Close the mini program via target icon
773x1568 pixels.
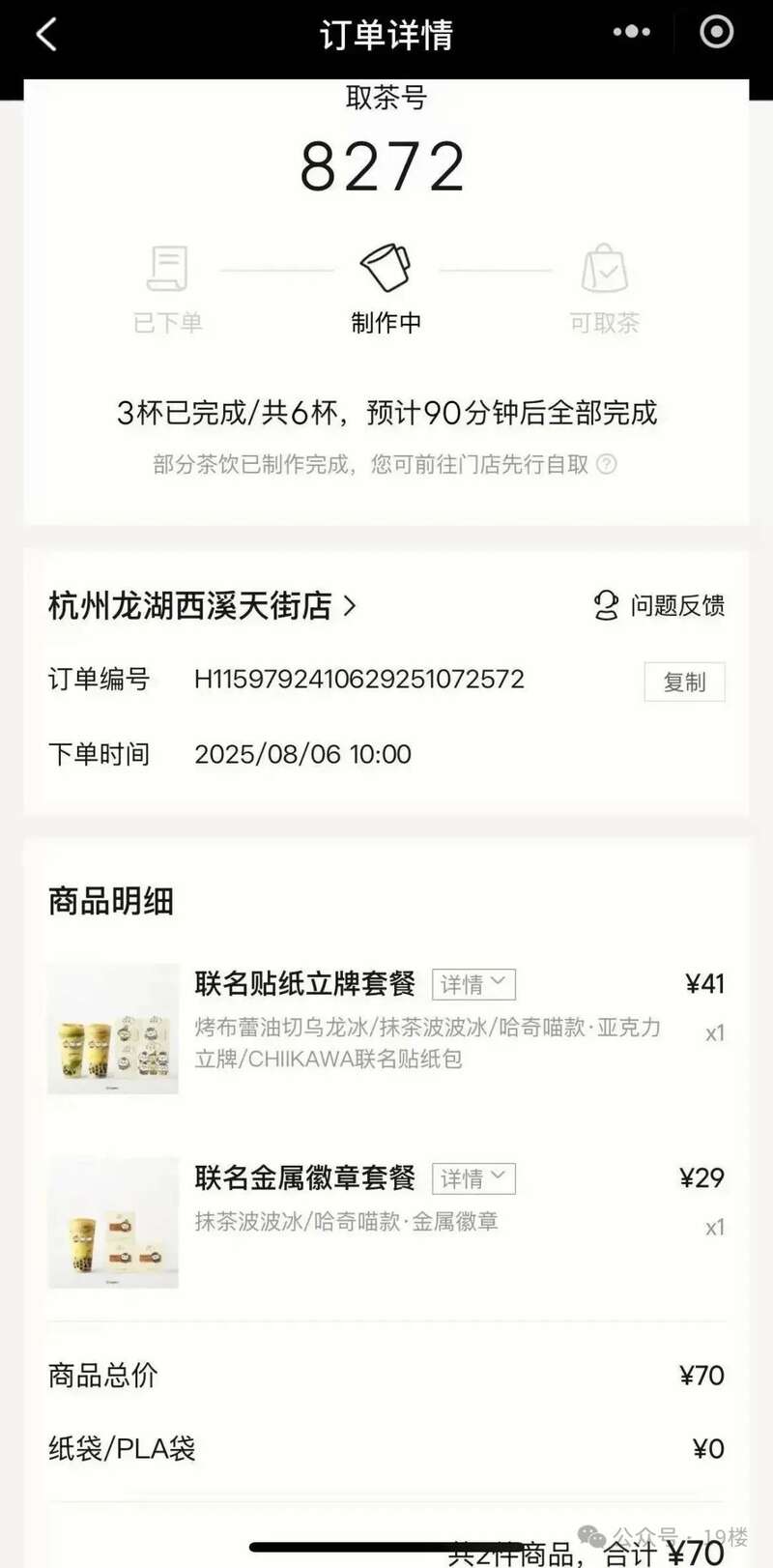[716, 32]
